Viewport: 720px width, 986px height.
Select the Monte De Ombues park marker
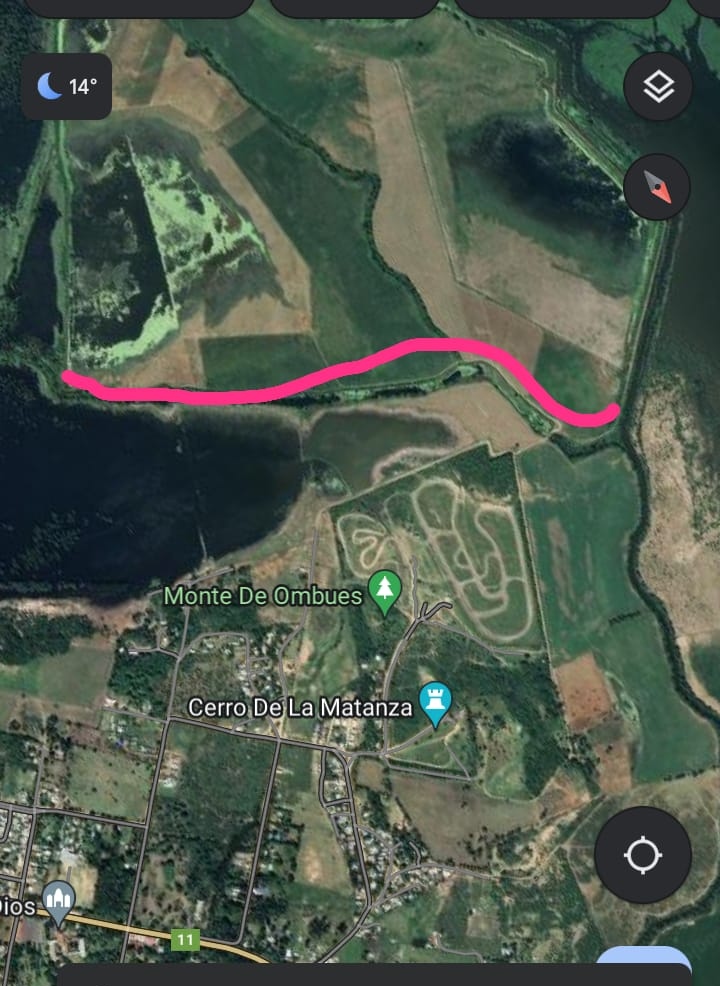(384, 592)
